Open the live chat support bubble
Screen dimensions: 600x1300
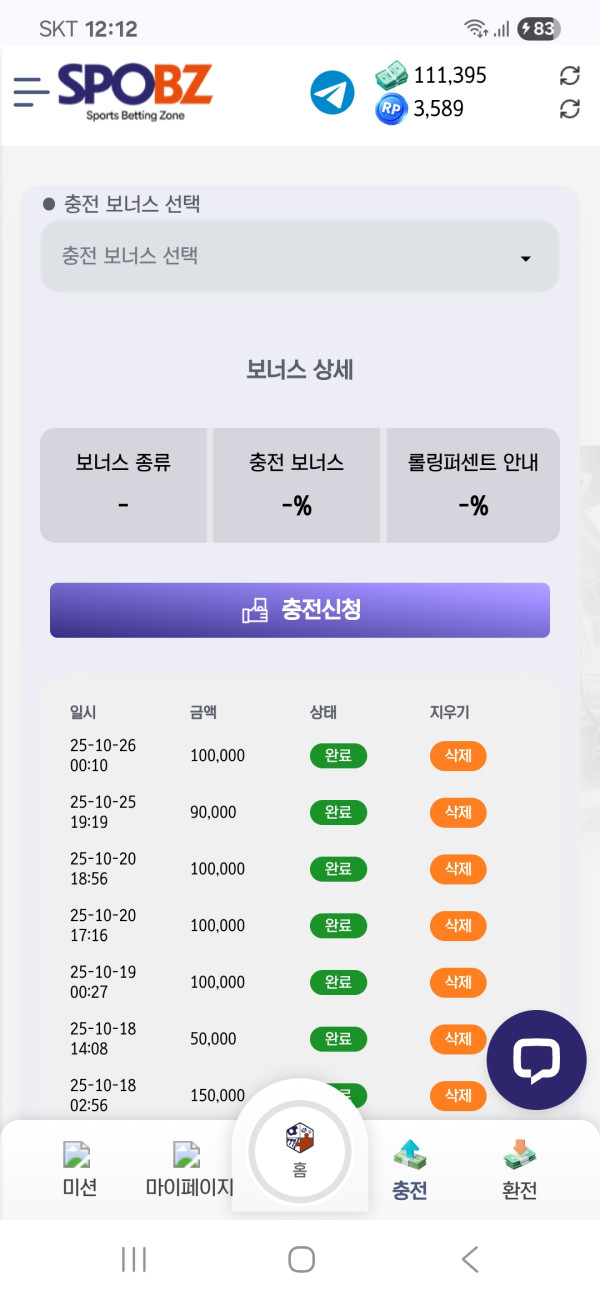coord(536,1060)
